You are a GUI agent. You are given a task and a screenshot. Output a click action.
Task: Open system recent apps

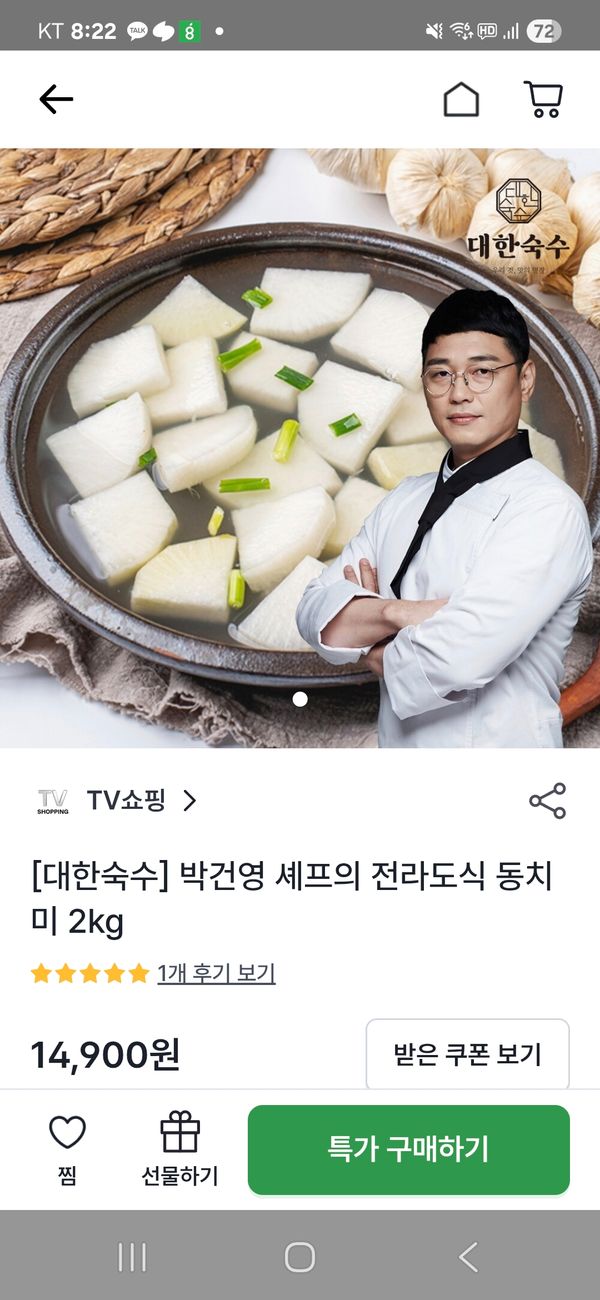(132, 1257)
